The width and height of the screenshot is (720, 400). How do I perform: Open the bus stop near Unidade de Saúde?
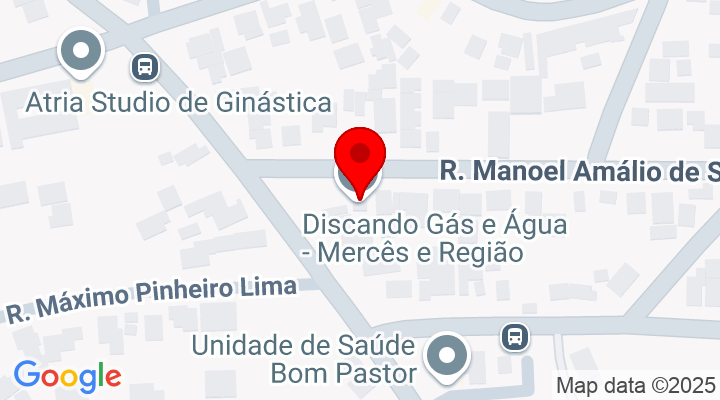click(515, 335)
